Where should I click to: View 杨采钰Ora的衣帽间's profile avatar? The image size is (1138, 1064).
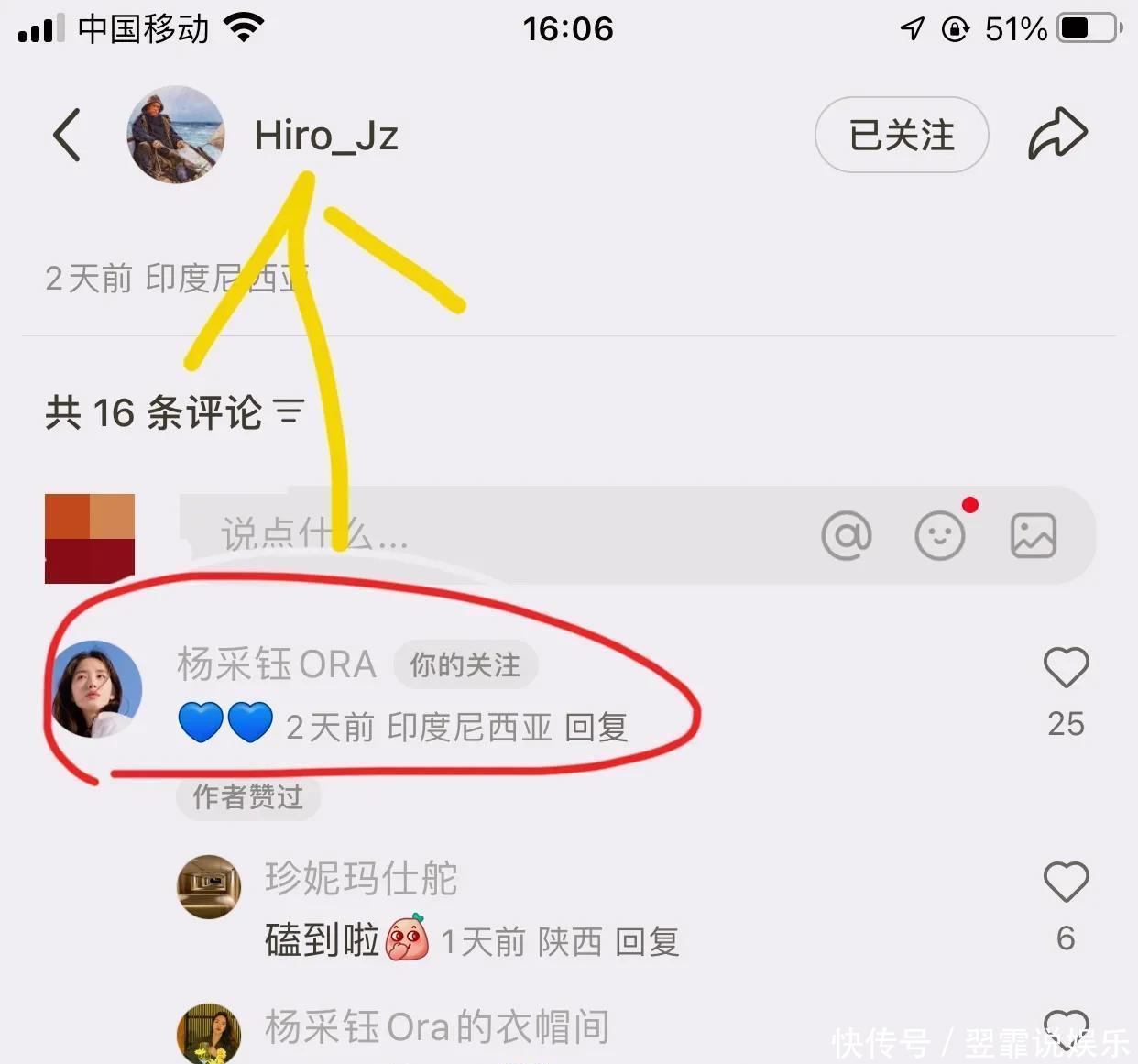209,1034
